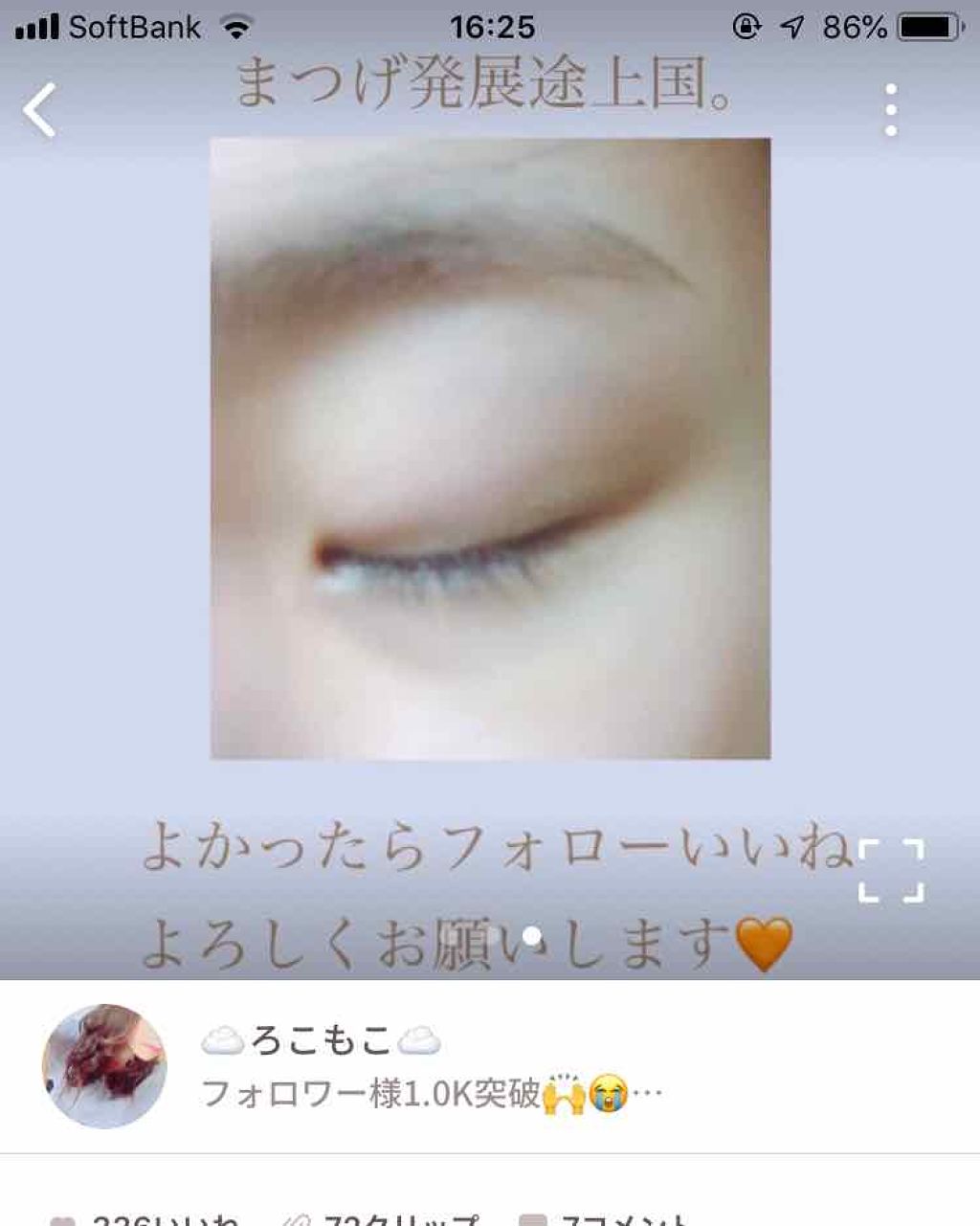Tap the heart icon to like the post
The image size is (980, 1226).
pos(63,1217)
